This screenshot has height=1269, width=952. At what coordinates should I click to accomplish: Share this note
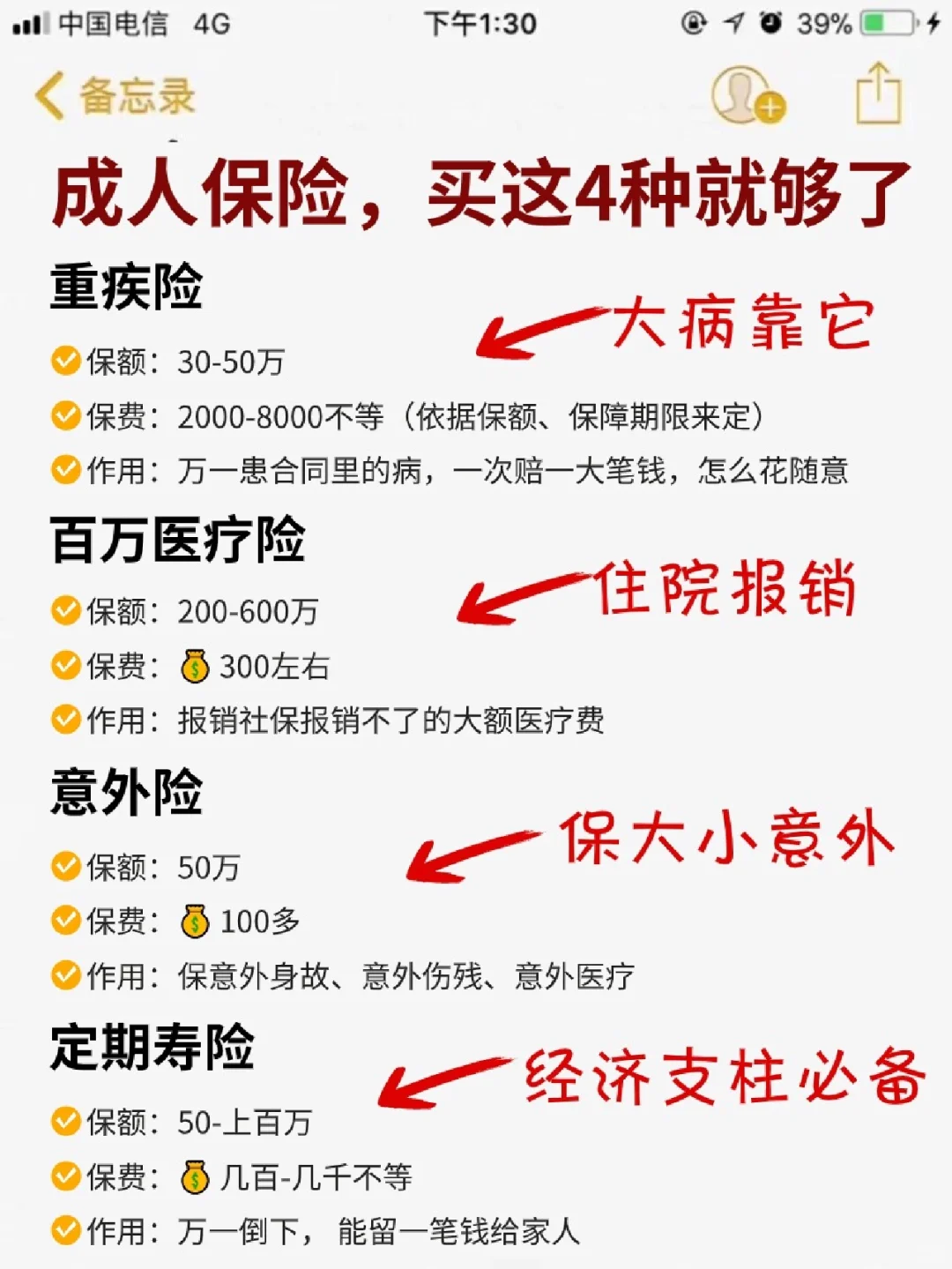tap(879, 93)
